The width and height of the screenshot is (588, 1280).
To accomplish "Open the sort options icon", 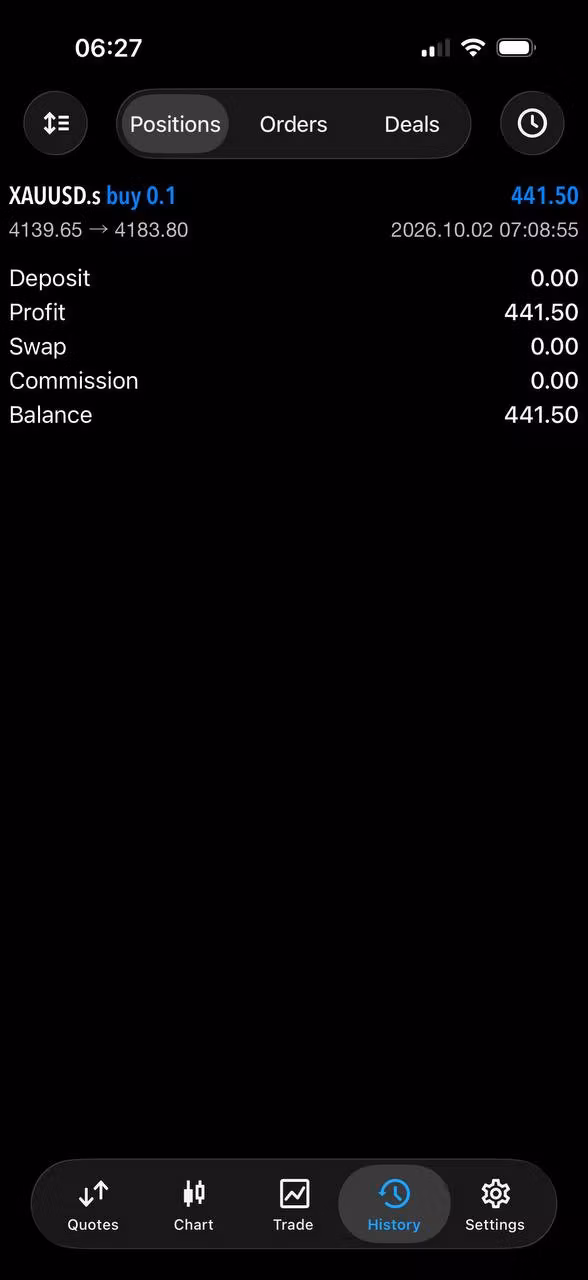I will pos(56,123).
